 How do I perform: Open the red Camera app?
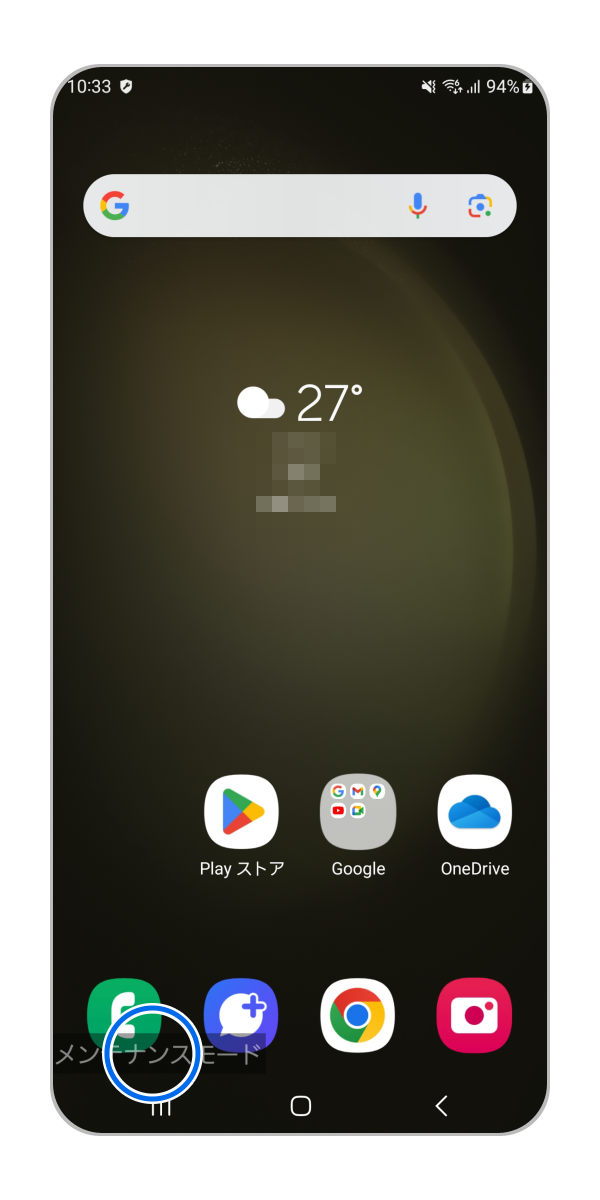coord(474,1015)
